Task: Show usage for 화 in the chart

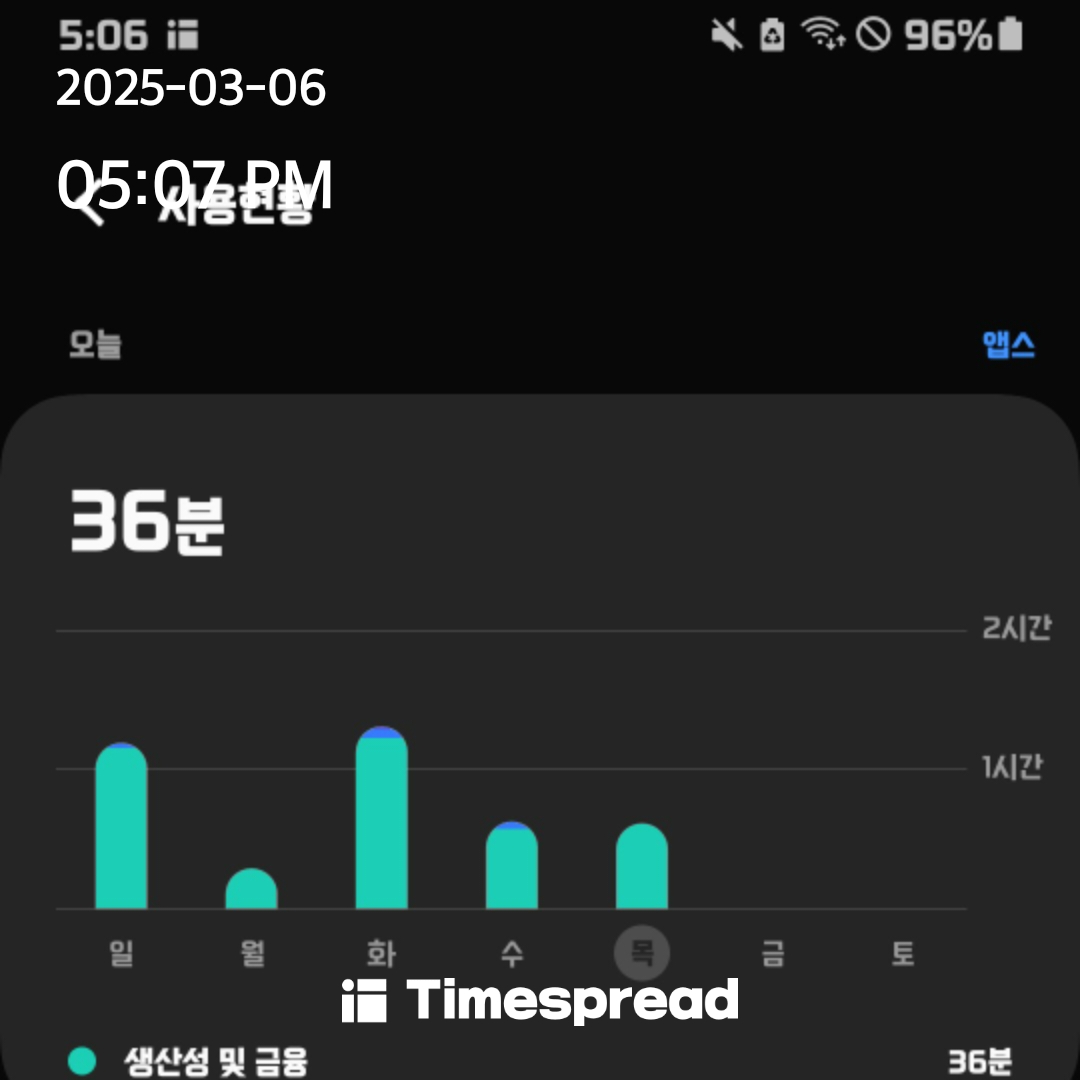Action: pos(381,819)
